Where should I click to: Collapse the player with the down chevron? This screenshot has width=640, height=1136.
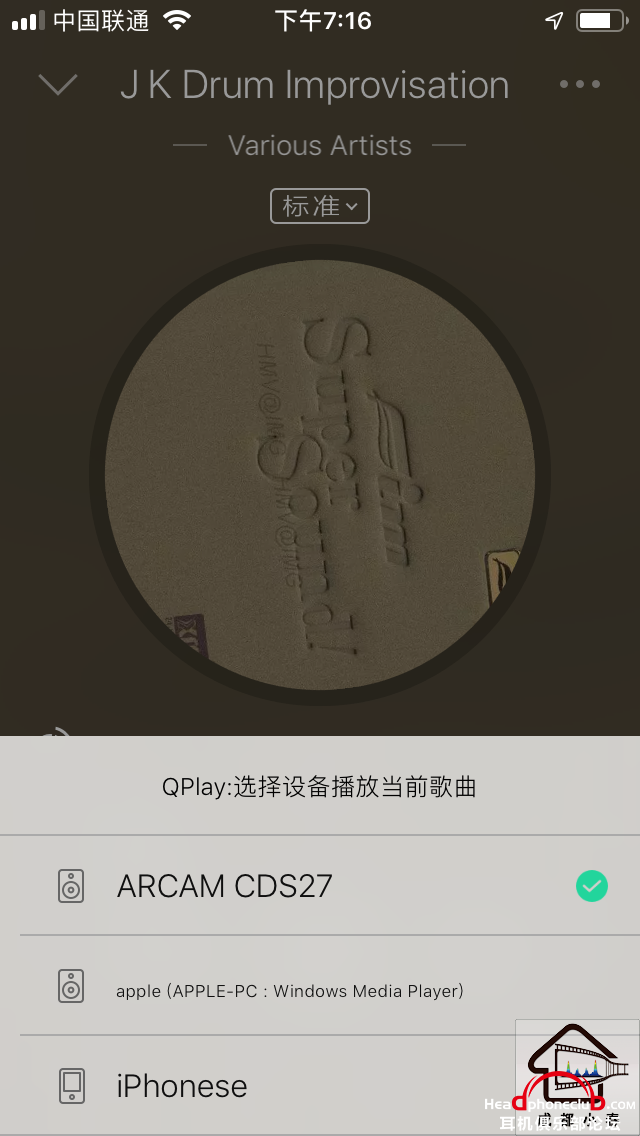[x=57, y=85]
